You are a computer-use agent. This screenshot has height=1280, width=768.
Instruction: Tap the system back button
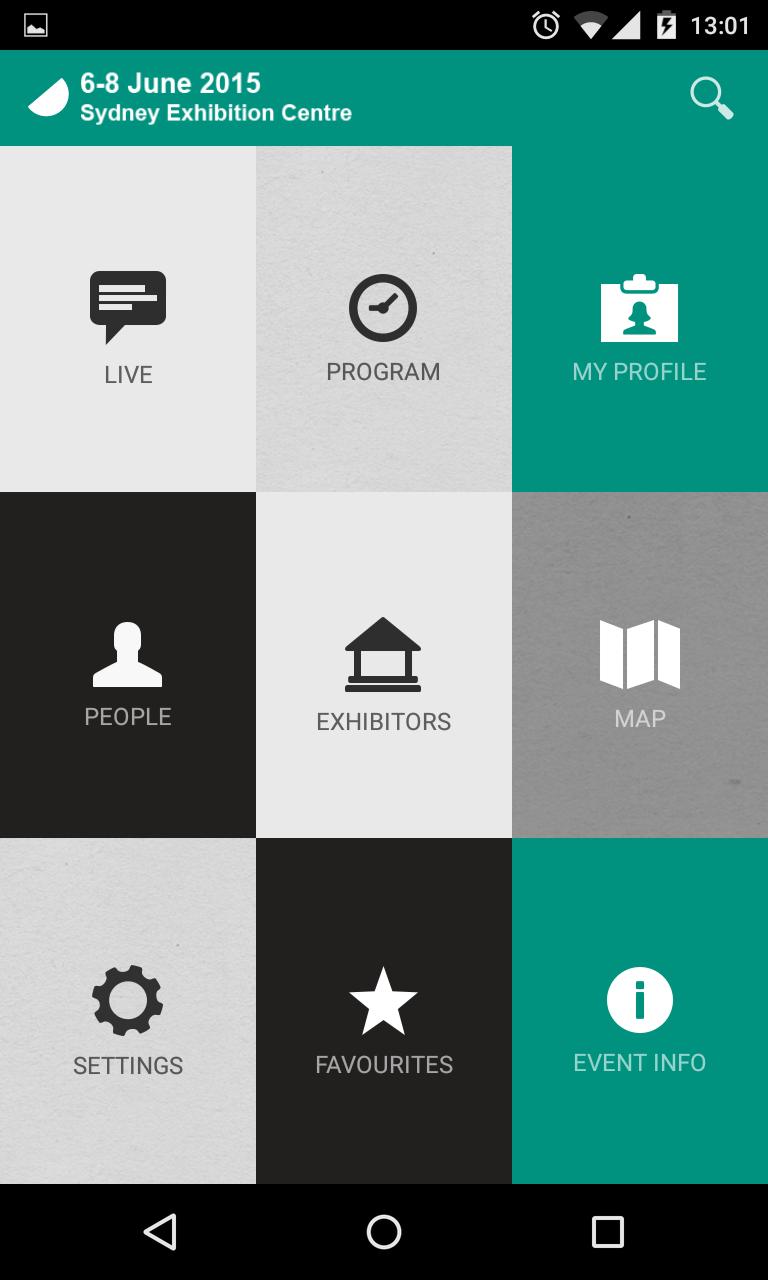click(160, 1232)
